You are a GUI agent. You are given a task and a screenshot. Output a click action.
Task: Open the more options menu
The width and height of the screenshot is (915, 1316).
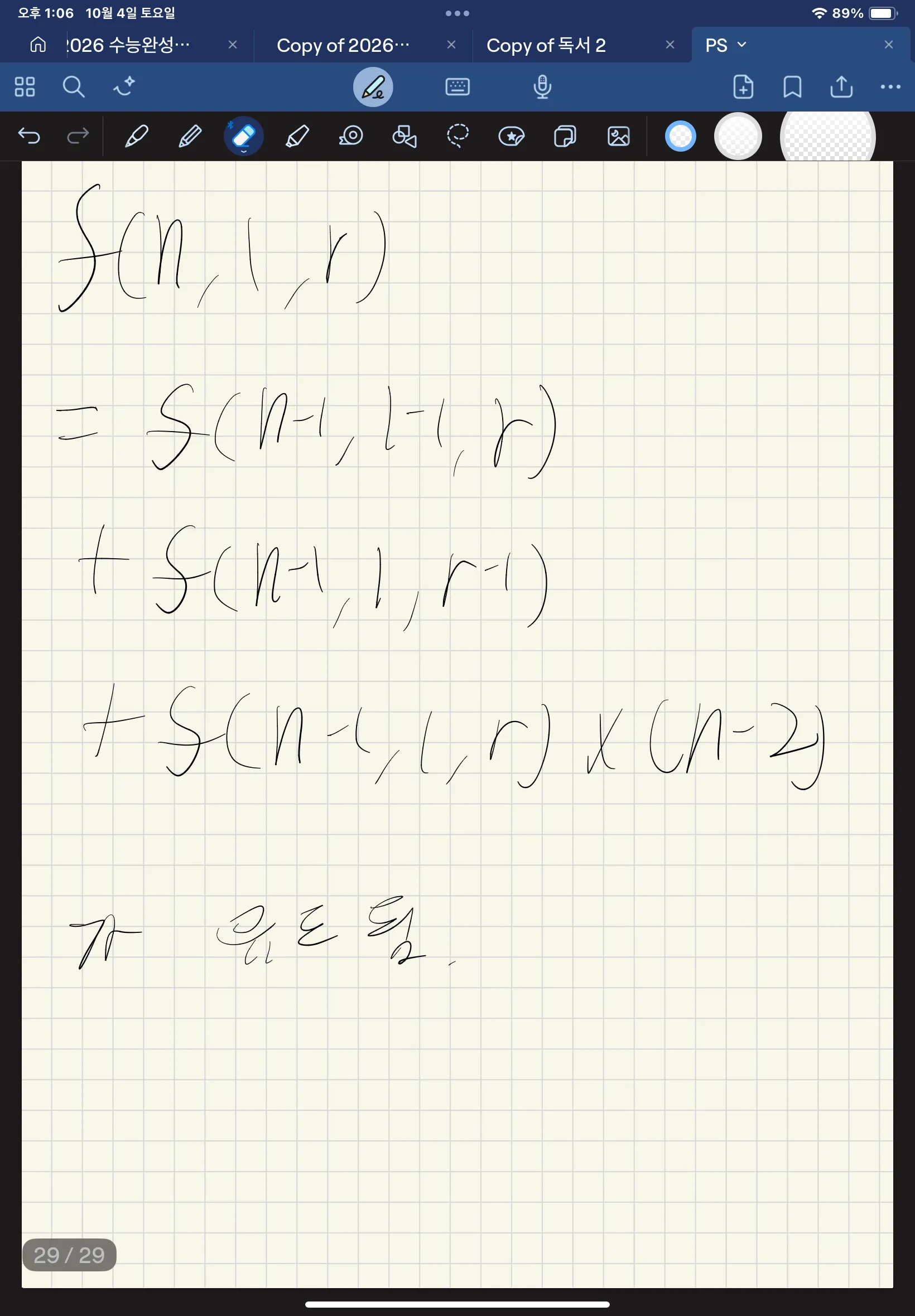[x=890, y=87]
